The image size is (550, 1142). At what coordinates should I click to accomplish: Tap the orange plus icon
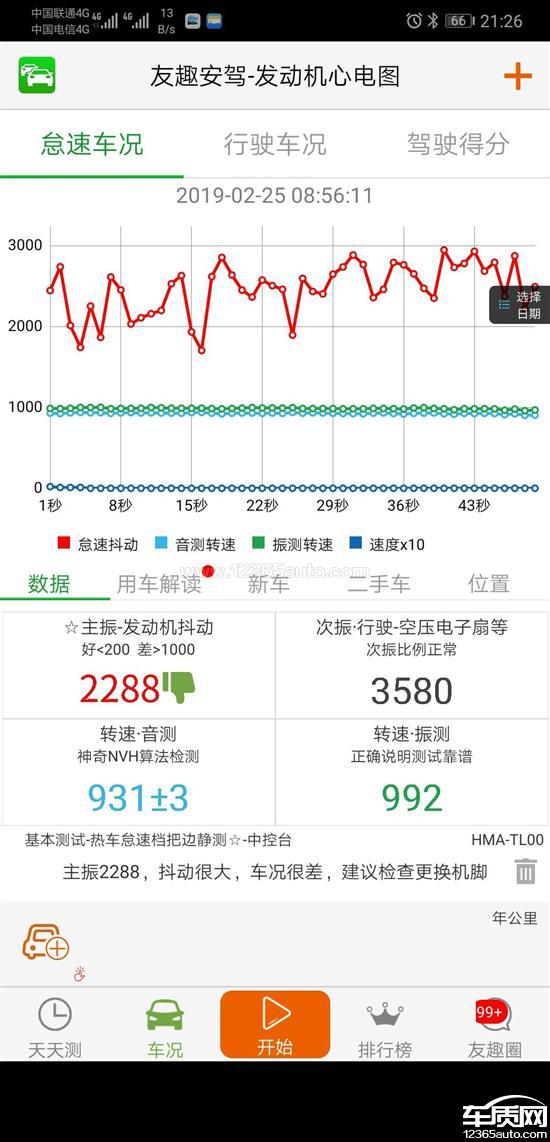[518, 76]
